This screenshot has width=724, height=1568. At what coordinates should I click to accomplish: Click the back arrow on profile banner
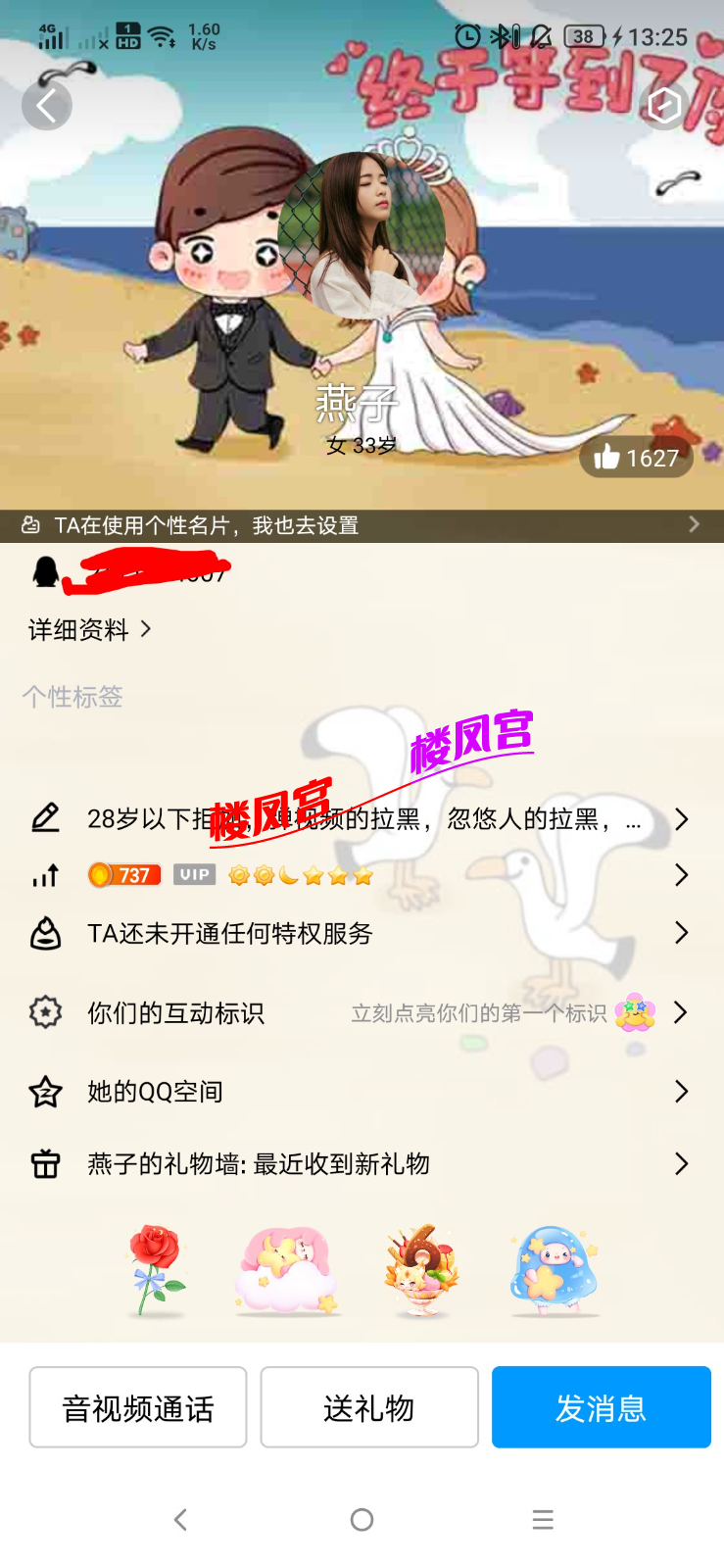click(46, 105)
